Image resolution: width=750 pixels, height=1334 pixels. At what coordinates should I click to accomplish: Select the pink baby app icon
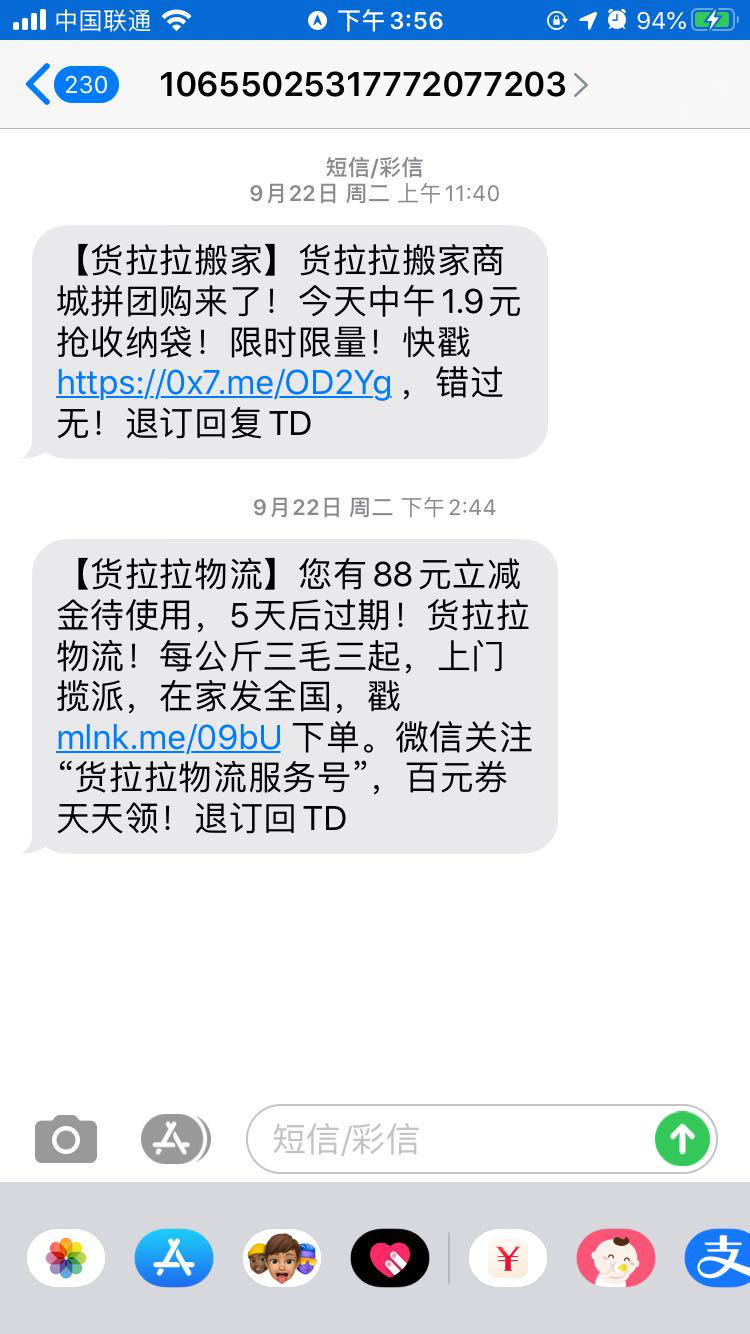(x=616, y=1258)
